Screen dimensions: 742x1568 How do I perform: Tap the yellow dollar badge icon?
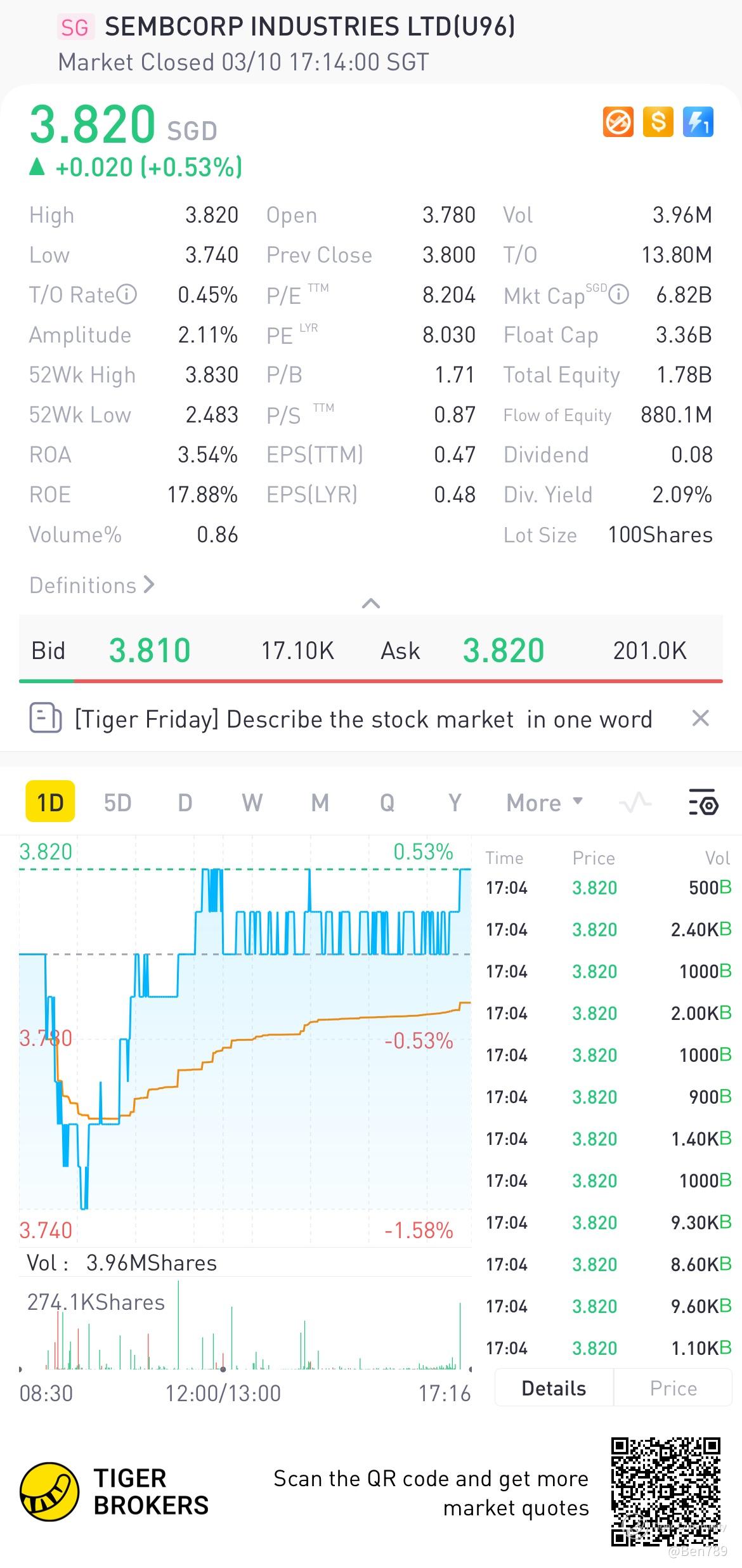(658, 122)
